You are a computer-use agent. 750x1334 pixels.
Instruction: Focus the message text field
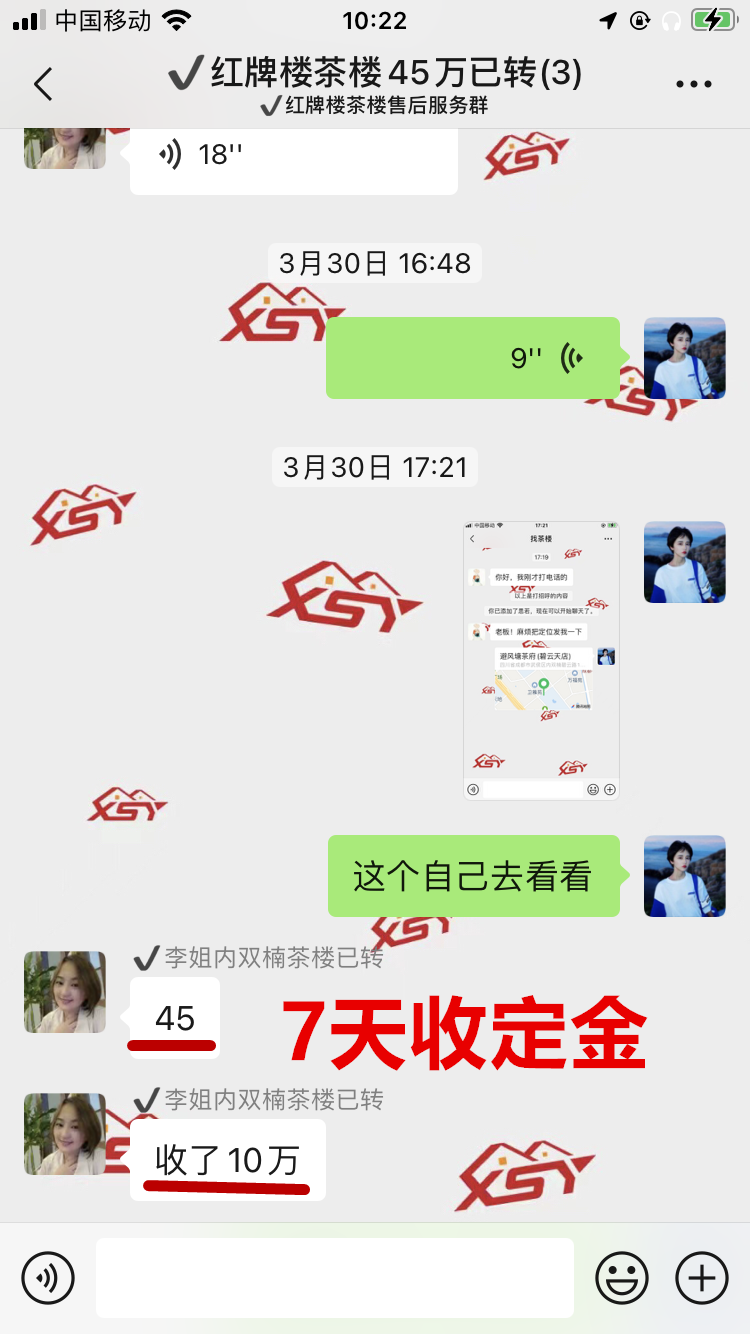tap(334, 1278)
